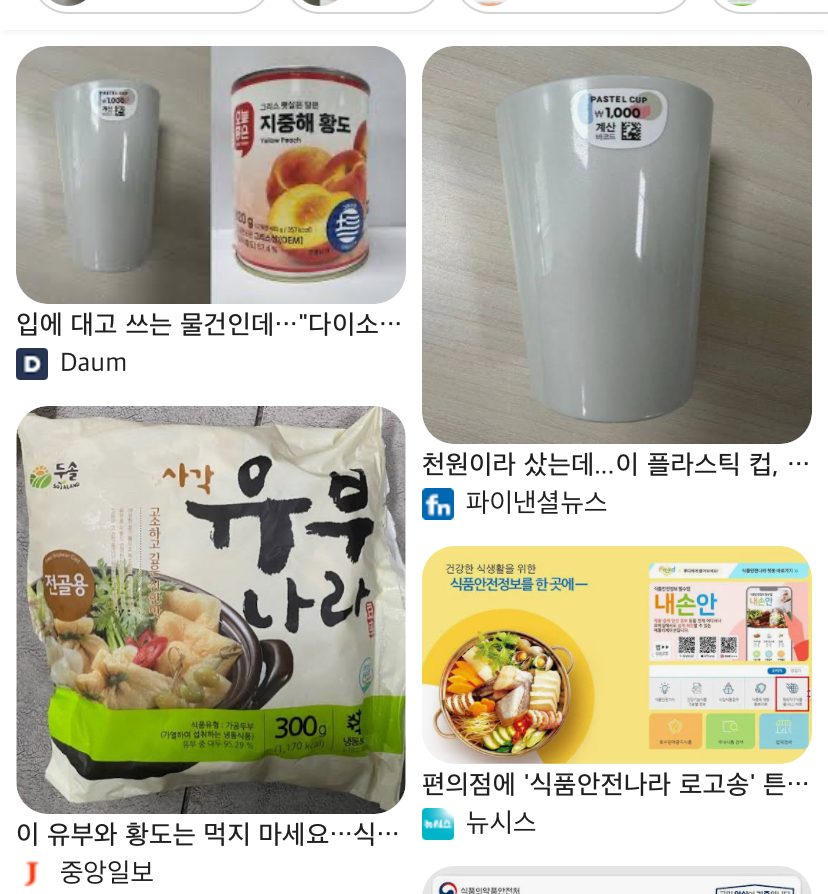The height and width of the screenshot is (894, 828).
Task: Open 파이낸셜뉴스 pastel cup image result
Action: [616, 245]
